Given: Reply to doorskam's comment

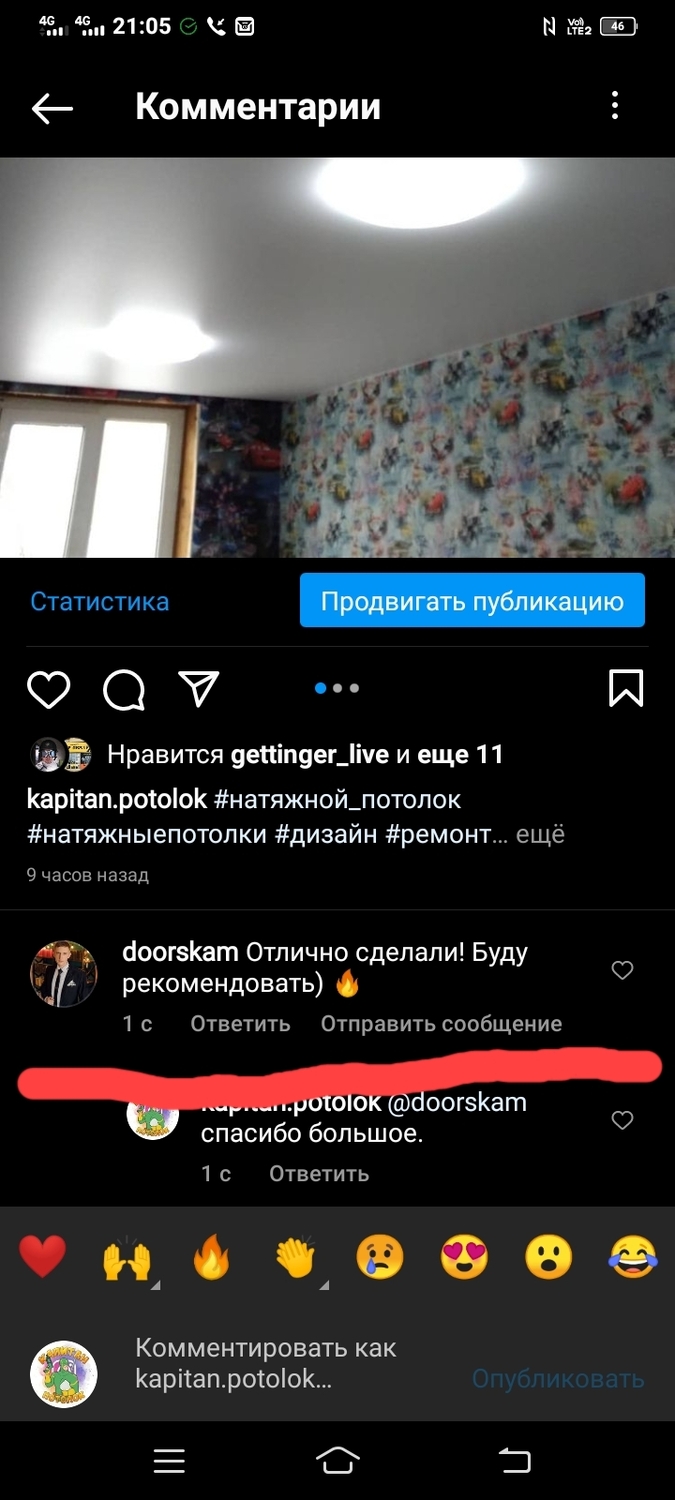Looking at the screenshot, I should click(240, 1023).
